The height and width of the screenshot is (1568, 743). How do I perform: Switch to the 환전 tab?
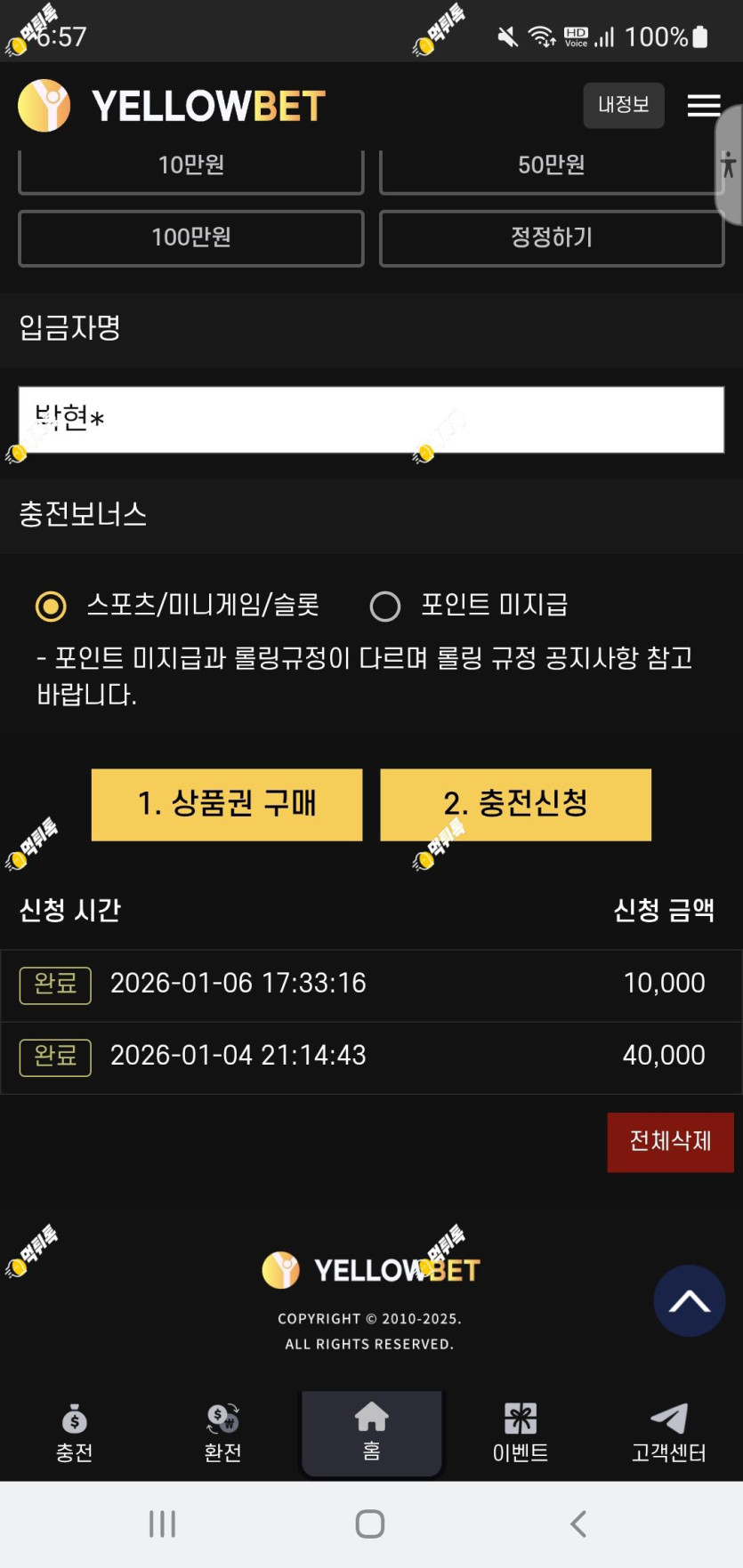(x=222, y=1432)
